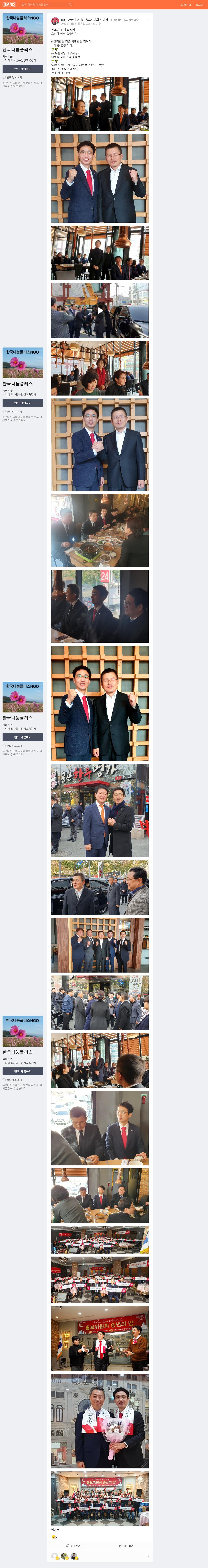The width and height of the screenshot is (208, 1568).
Task: Open the band search field
Action: (43, 4)
